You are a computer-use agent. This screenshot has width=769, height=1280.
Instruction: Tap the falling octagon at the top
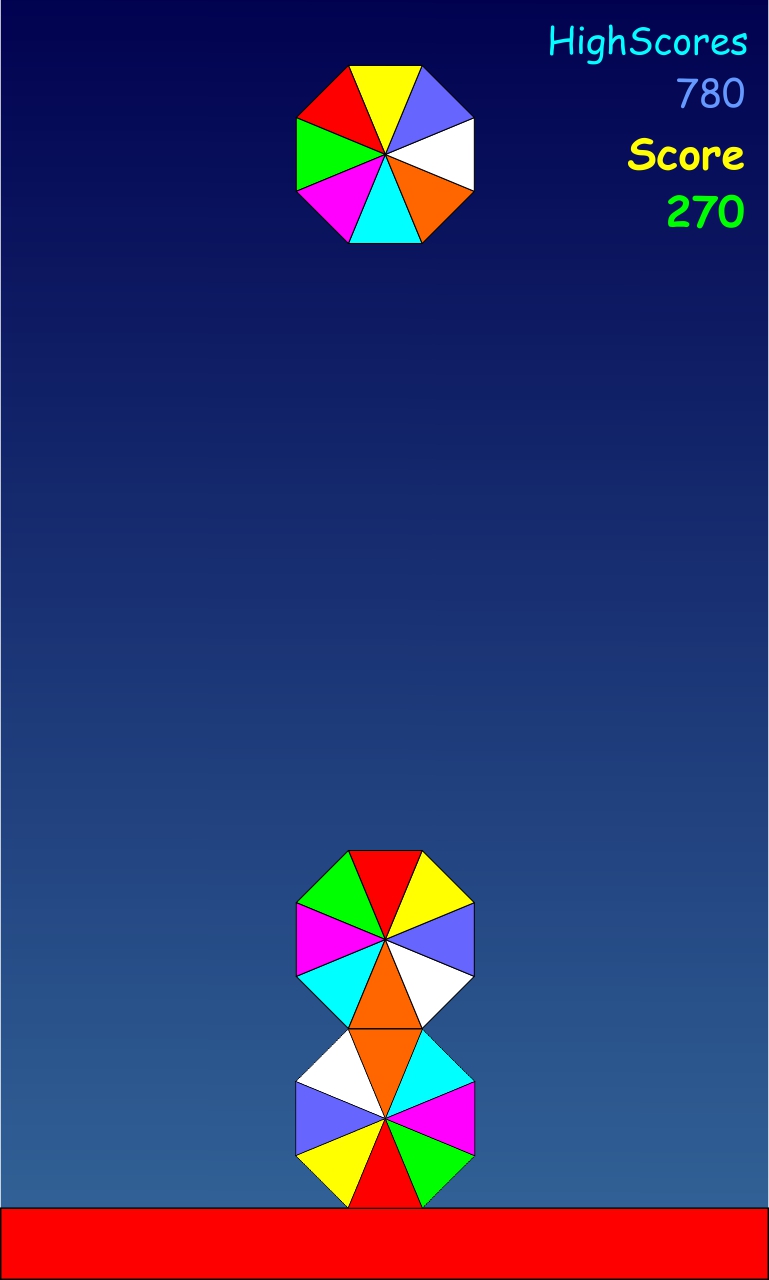[x=385, y=154]
